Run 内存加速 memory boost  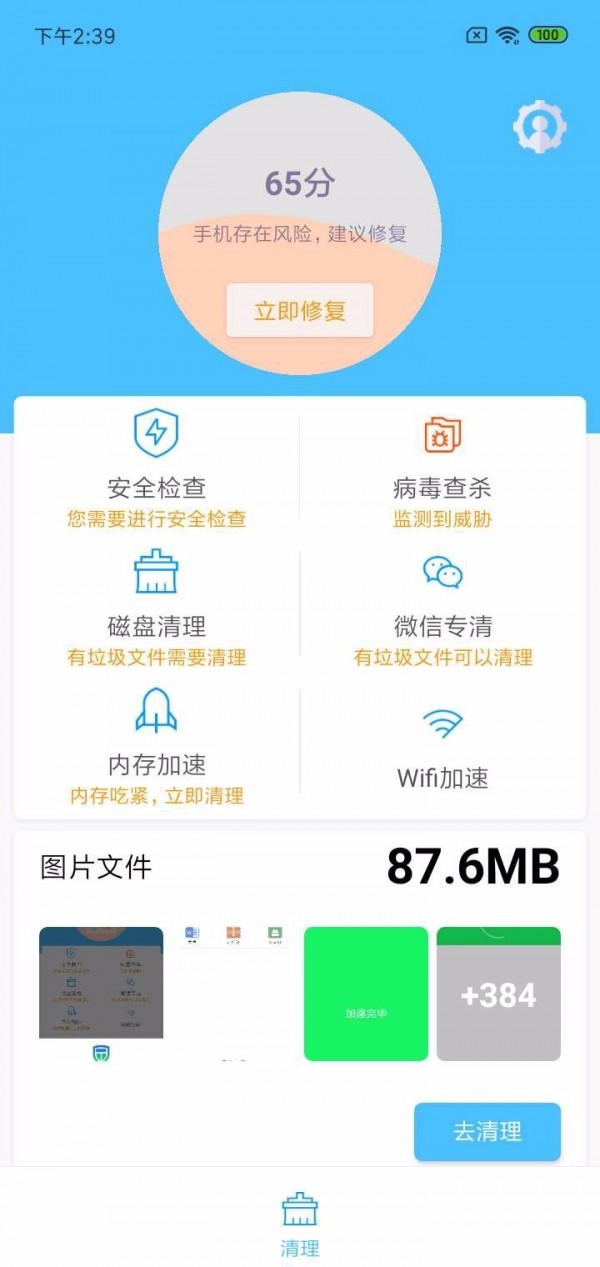point(156,745)
